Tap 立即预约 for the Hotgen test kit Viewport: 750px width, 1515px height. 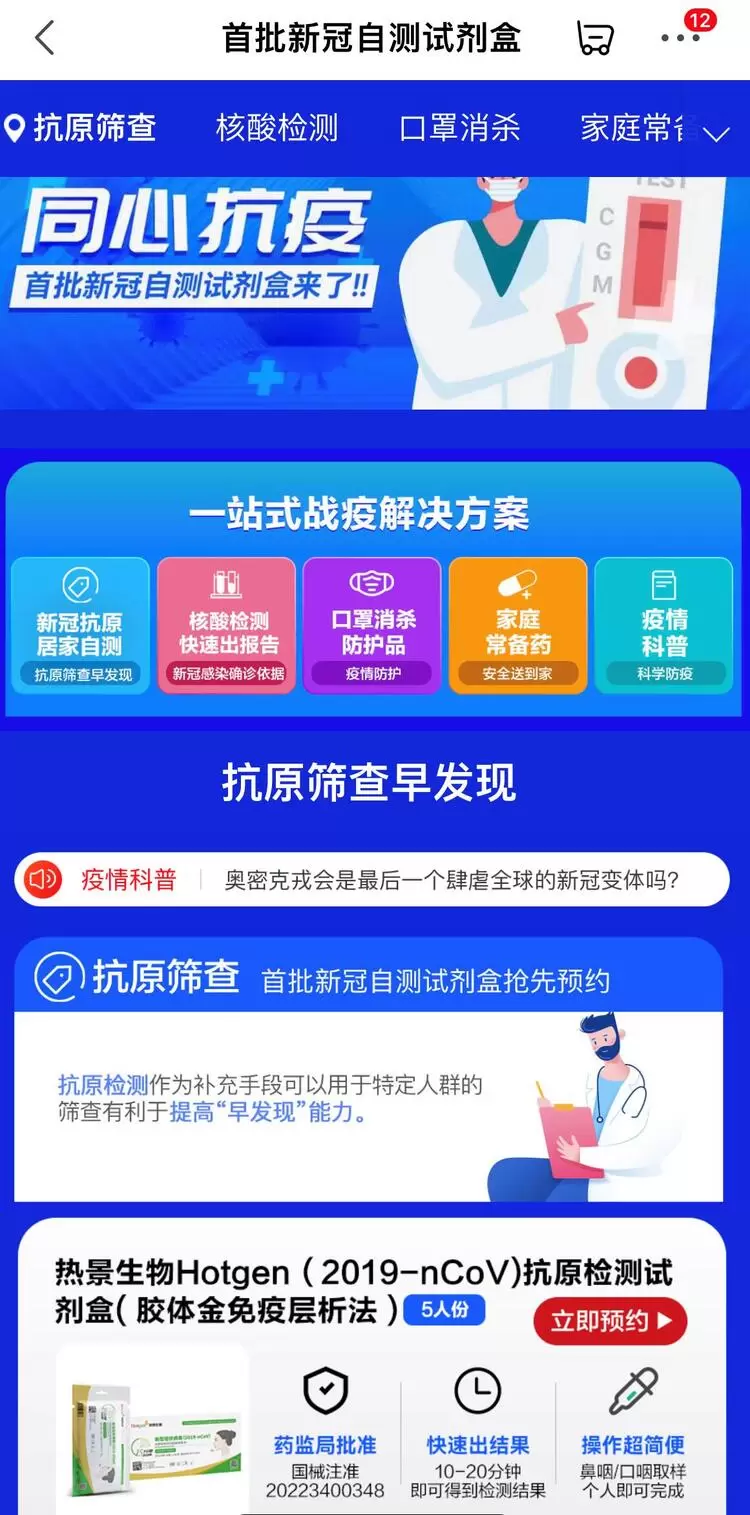coord(610,1322)
